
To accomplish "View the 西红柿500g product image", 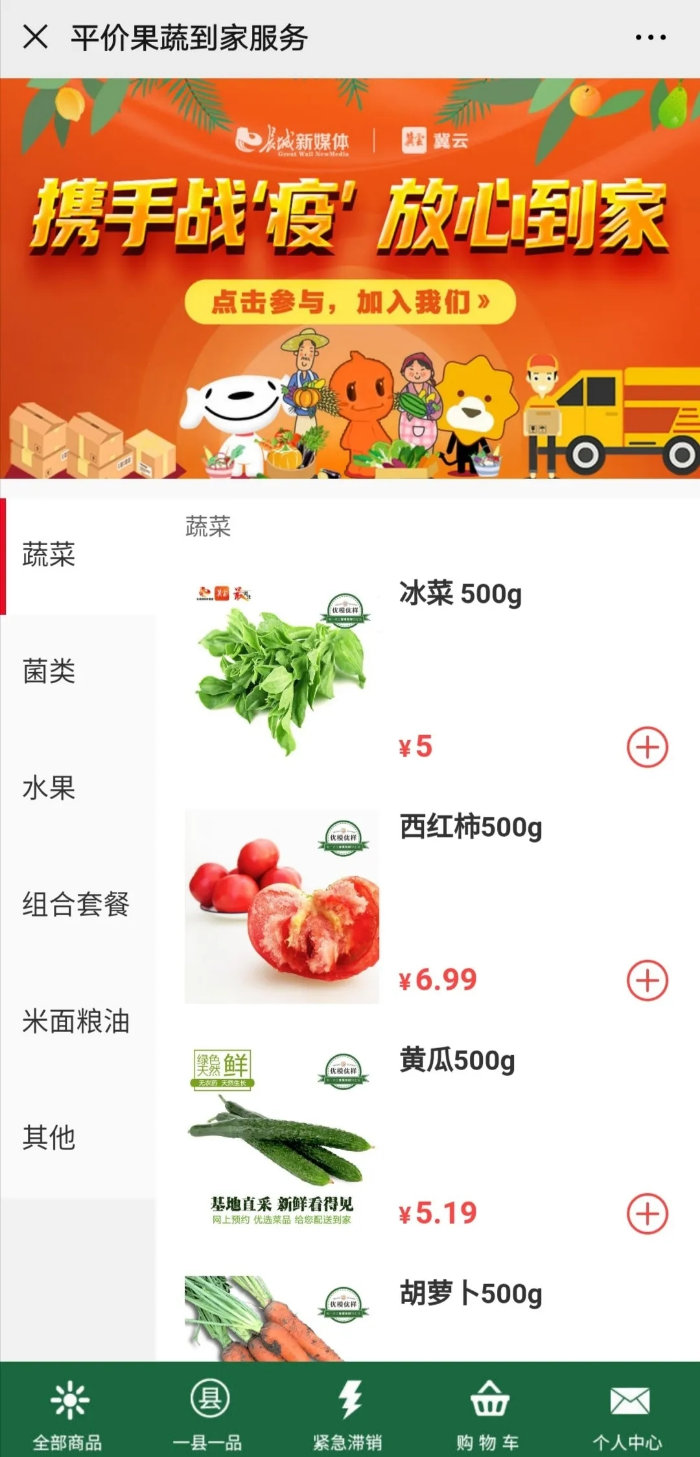I will [282, 907].
